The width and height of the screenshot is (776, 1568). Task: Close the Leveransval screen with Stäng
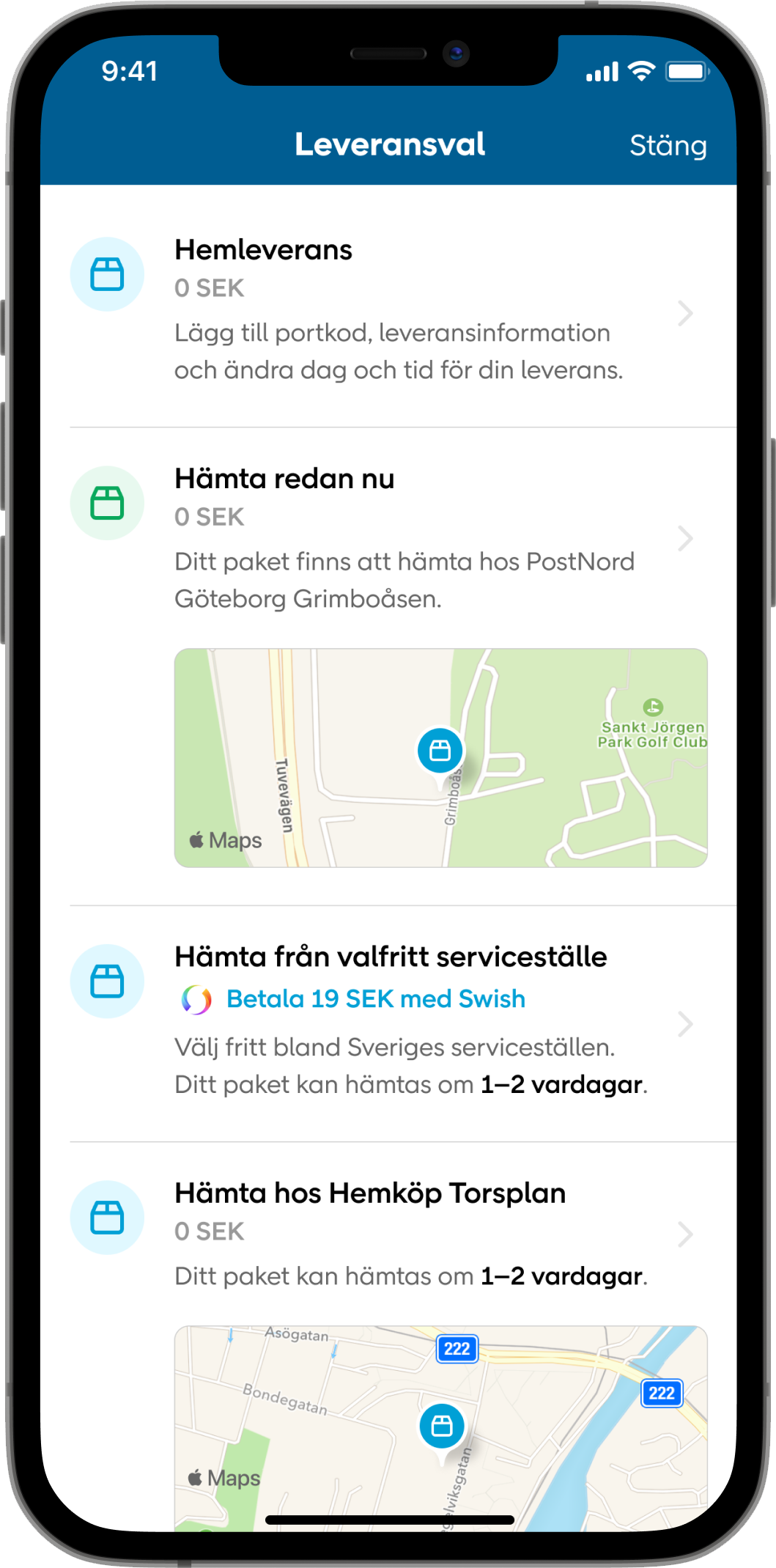click(x=668, y=145)
